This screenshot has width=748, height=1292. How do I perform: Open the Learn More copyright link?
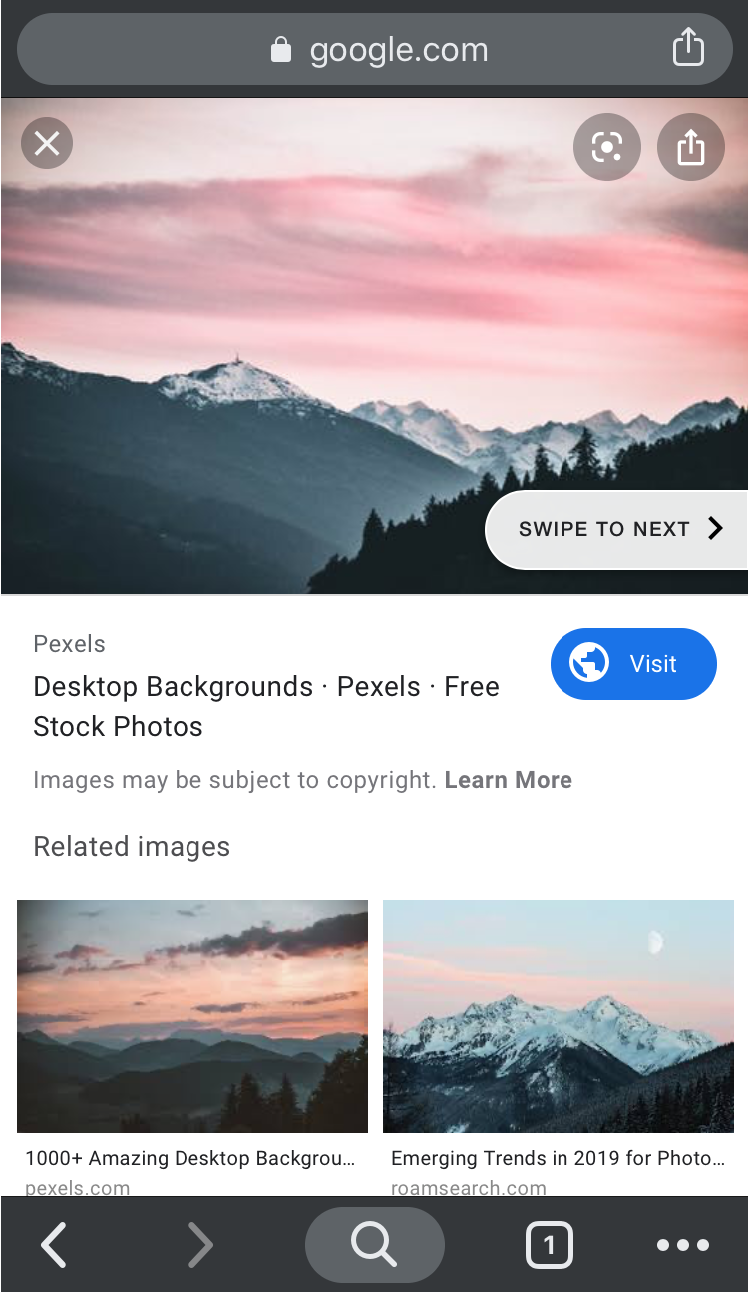click(x=508, y=780)
